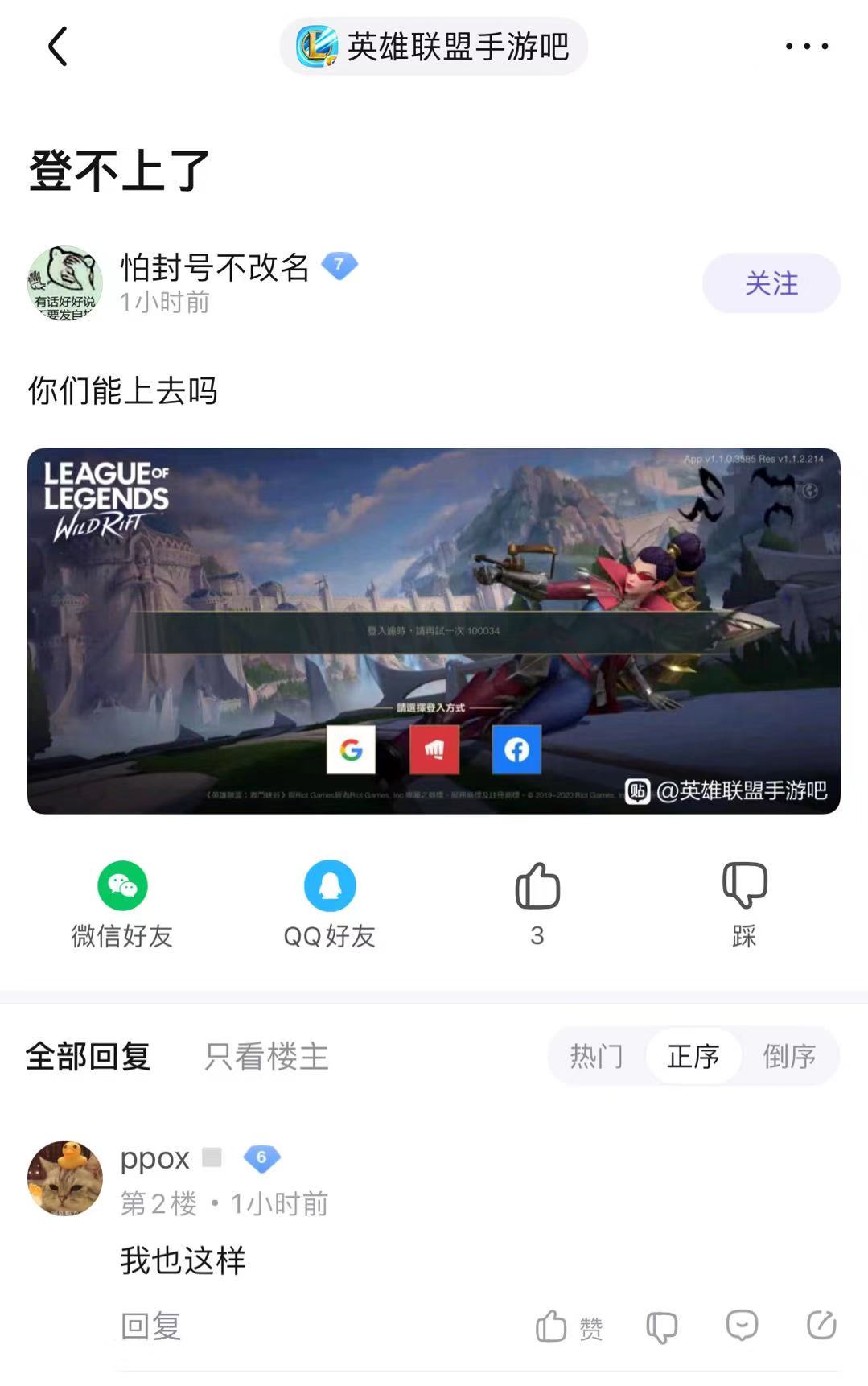The width and height of the screenshot is (868, 1386).
Task: Tap the thumbs-up like icon showing 3
Action: pyautogui.click(x=537, y=887)
